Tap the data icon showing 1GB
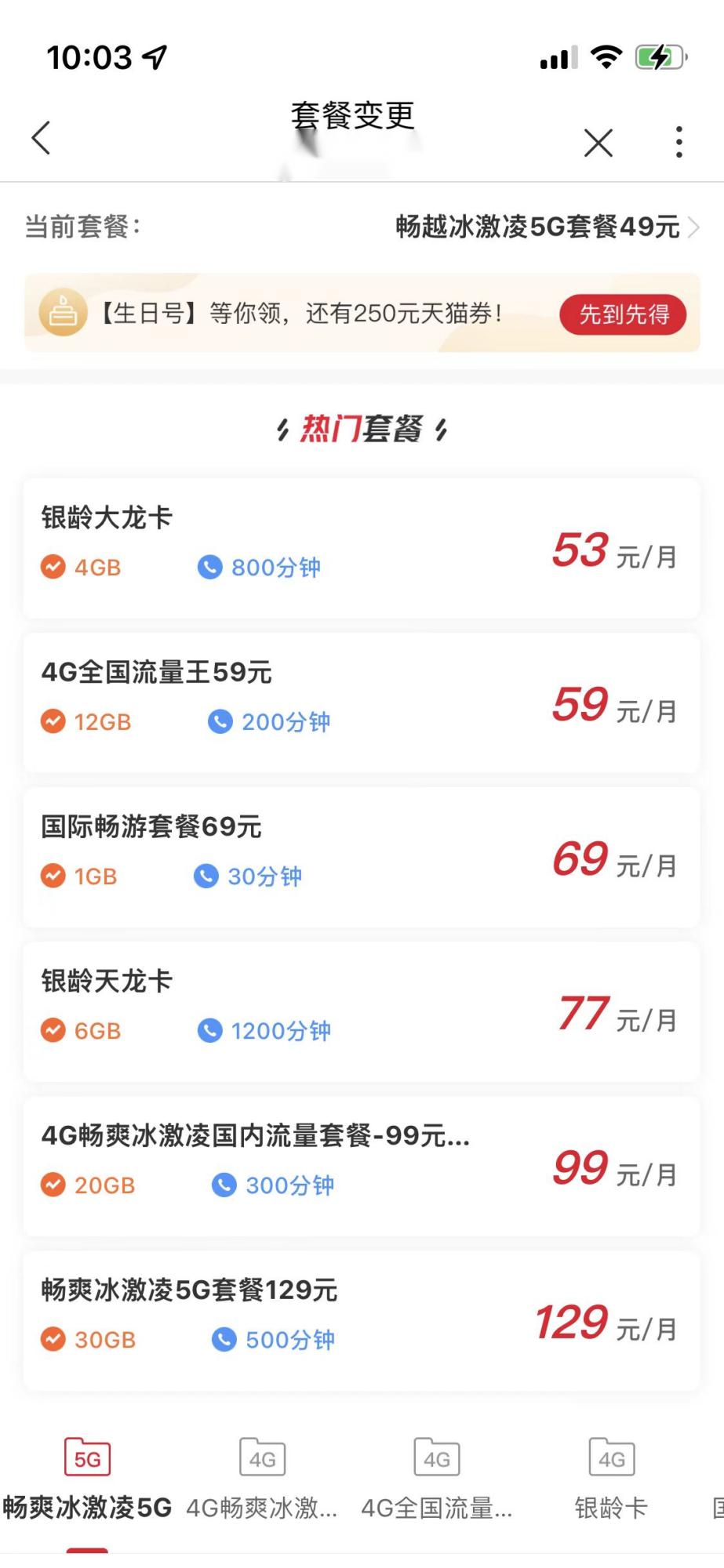The height and width of the screenshot is (1568, 724). click(53, 876)
